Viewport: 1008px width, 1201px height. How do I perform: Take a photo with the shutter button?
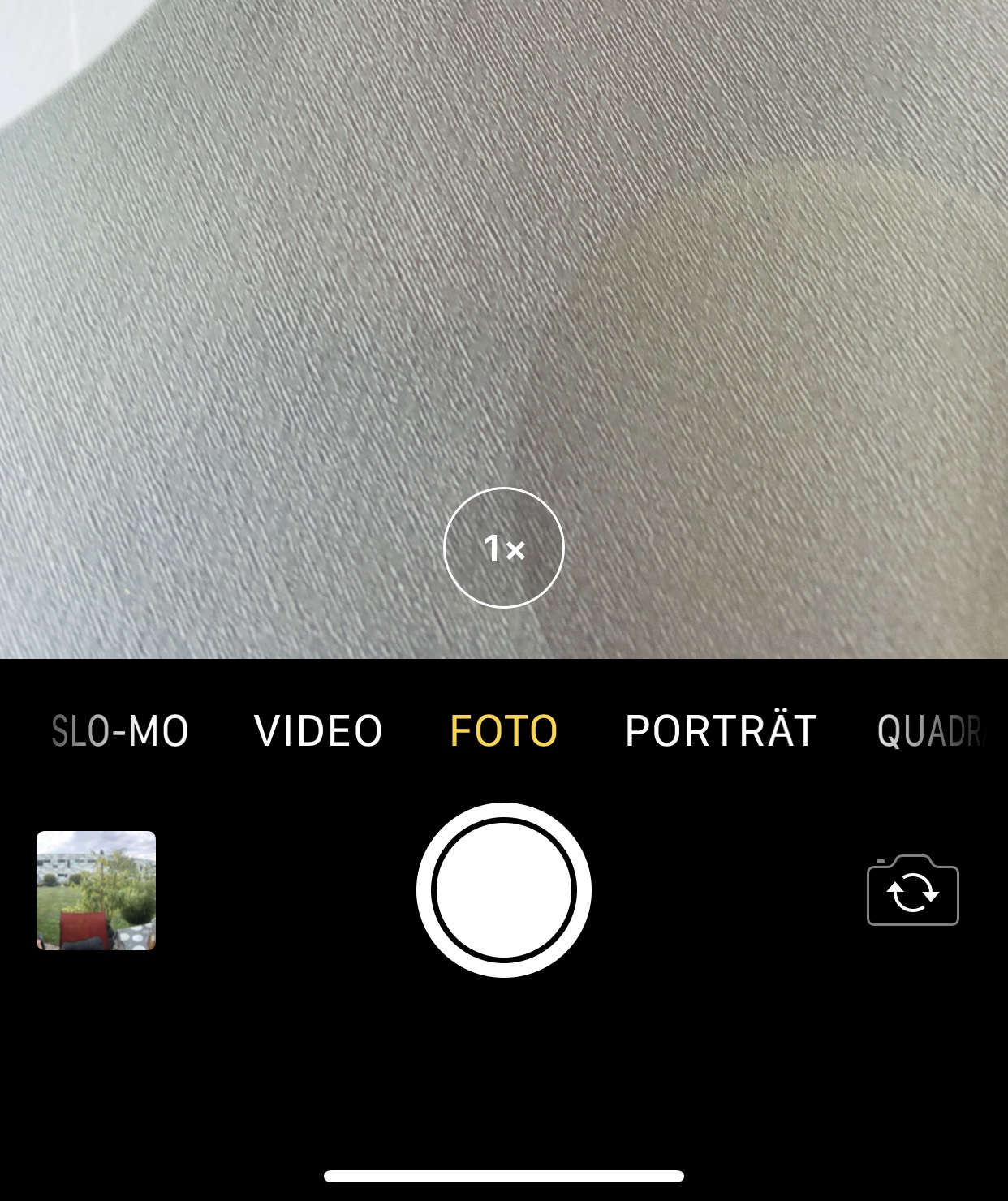point(503,890)
